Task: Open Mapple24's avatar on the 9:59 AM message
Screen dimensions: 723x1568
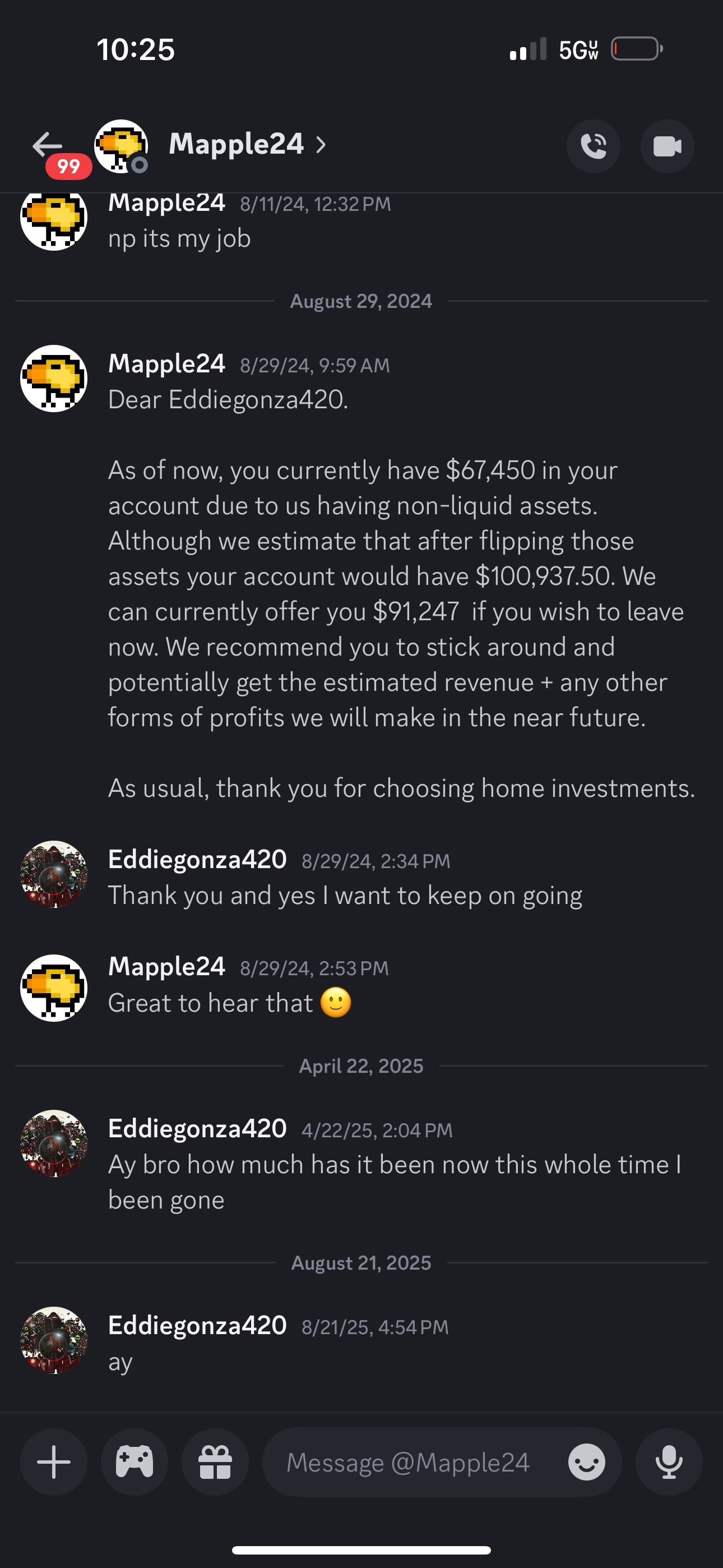Action: tap(54, 379)
